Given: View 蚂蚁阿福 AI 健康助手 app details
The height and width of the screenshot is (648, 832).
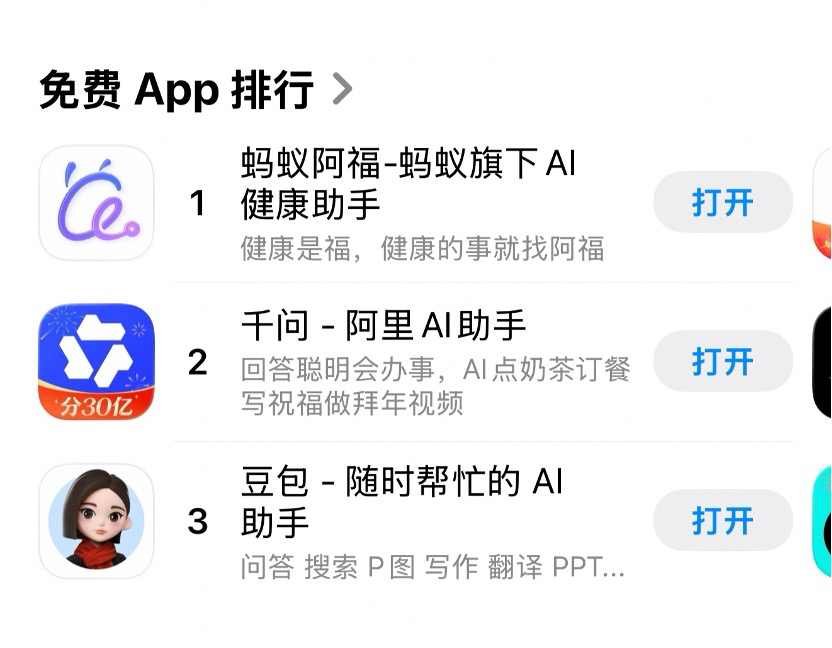Looking at the screenshot, I should [x=410, y=183].
